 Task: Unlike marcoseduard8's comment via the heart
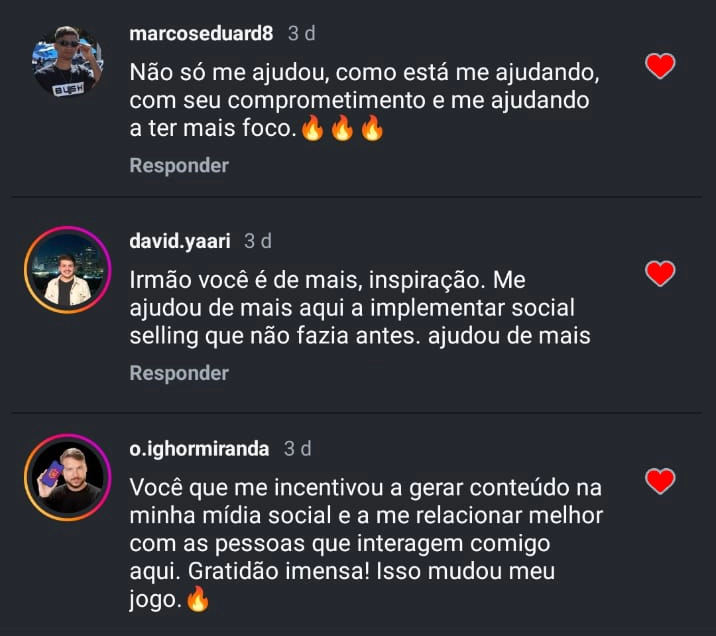coord(659,67)
